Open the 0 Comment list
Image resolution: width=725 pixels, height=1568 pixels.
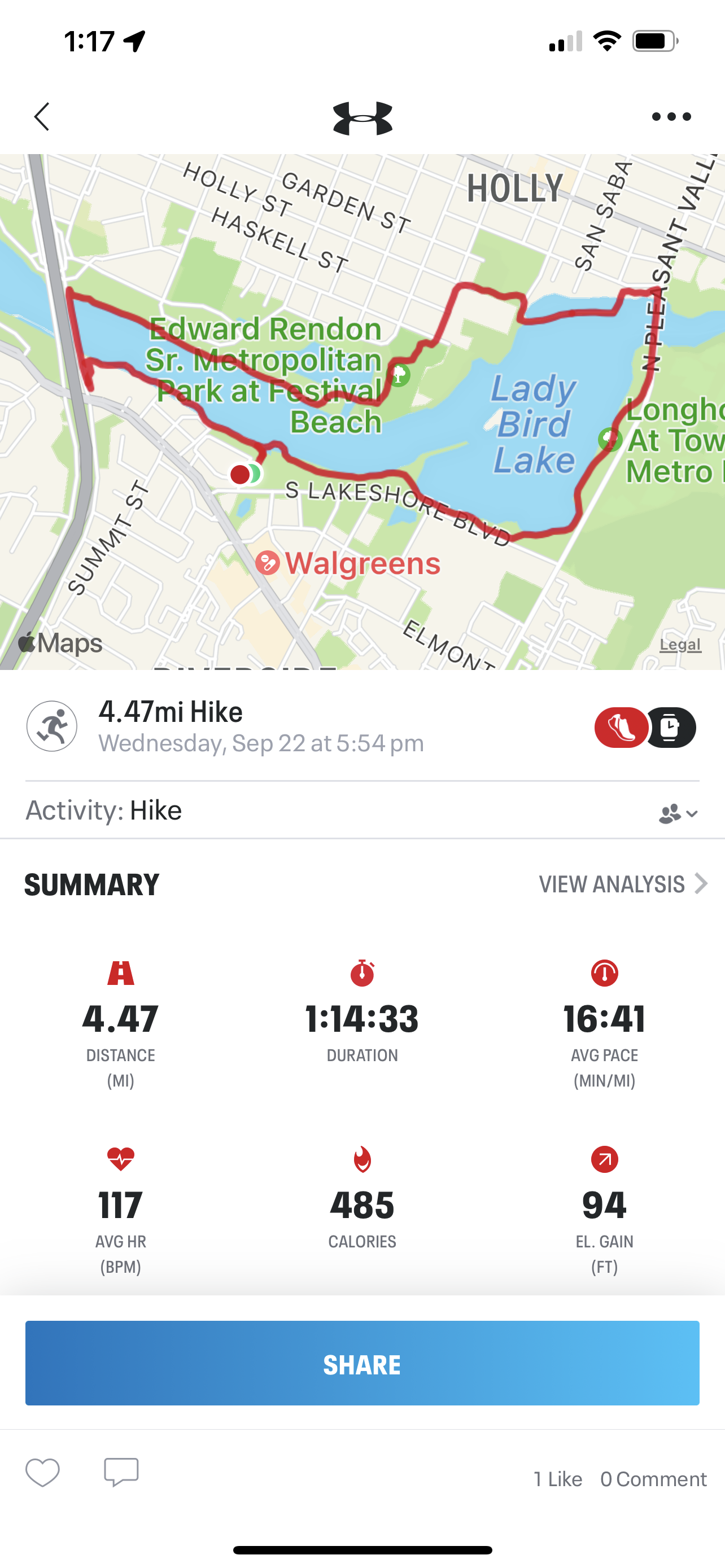pyautogui.click(x=653, y=1479)
